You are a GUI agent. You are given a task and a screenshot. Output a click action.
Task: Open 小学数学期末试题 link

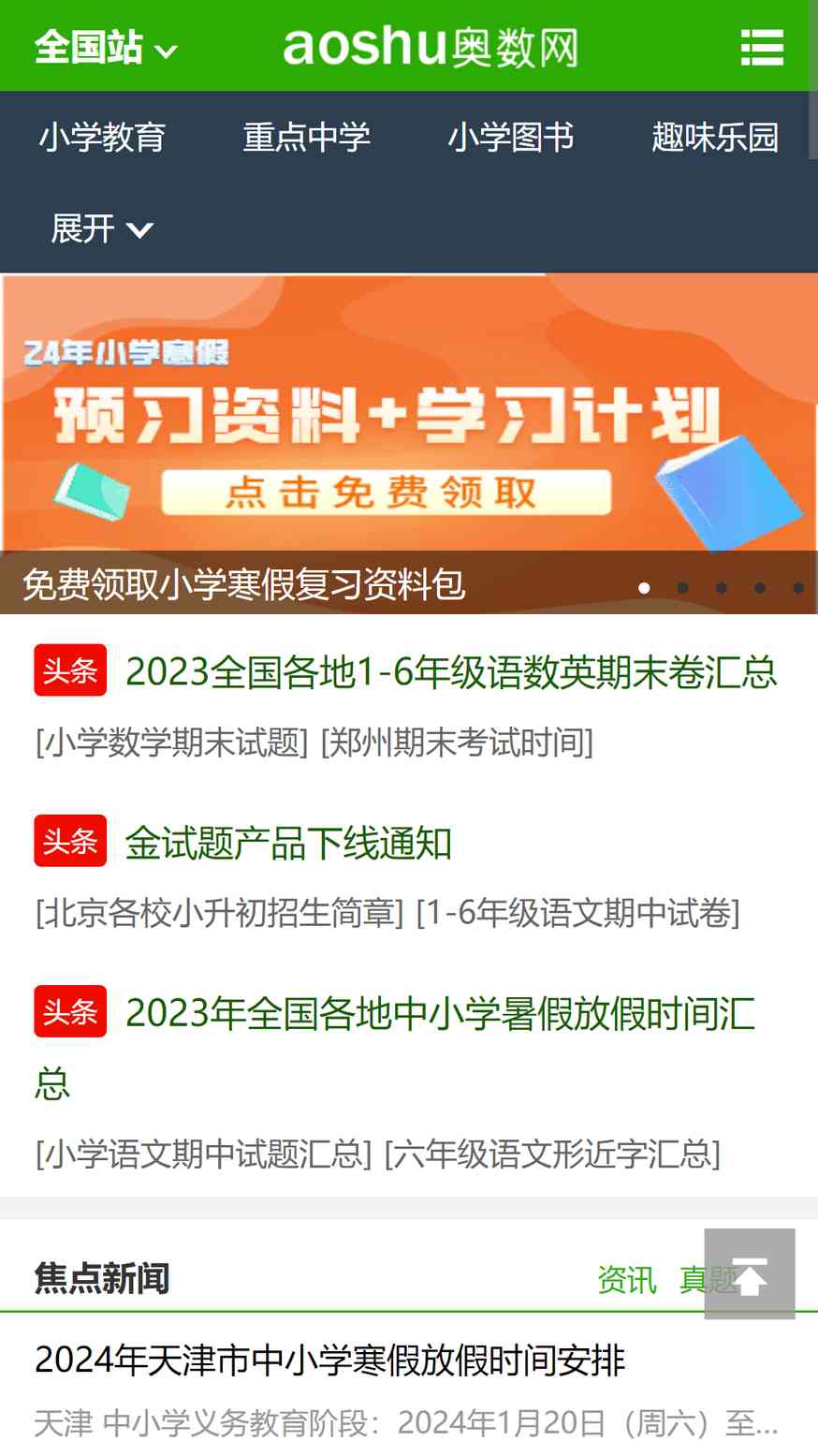[171, 743]
